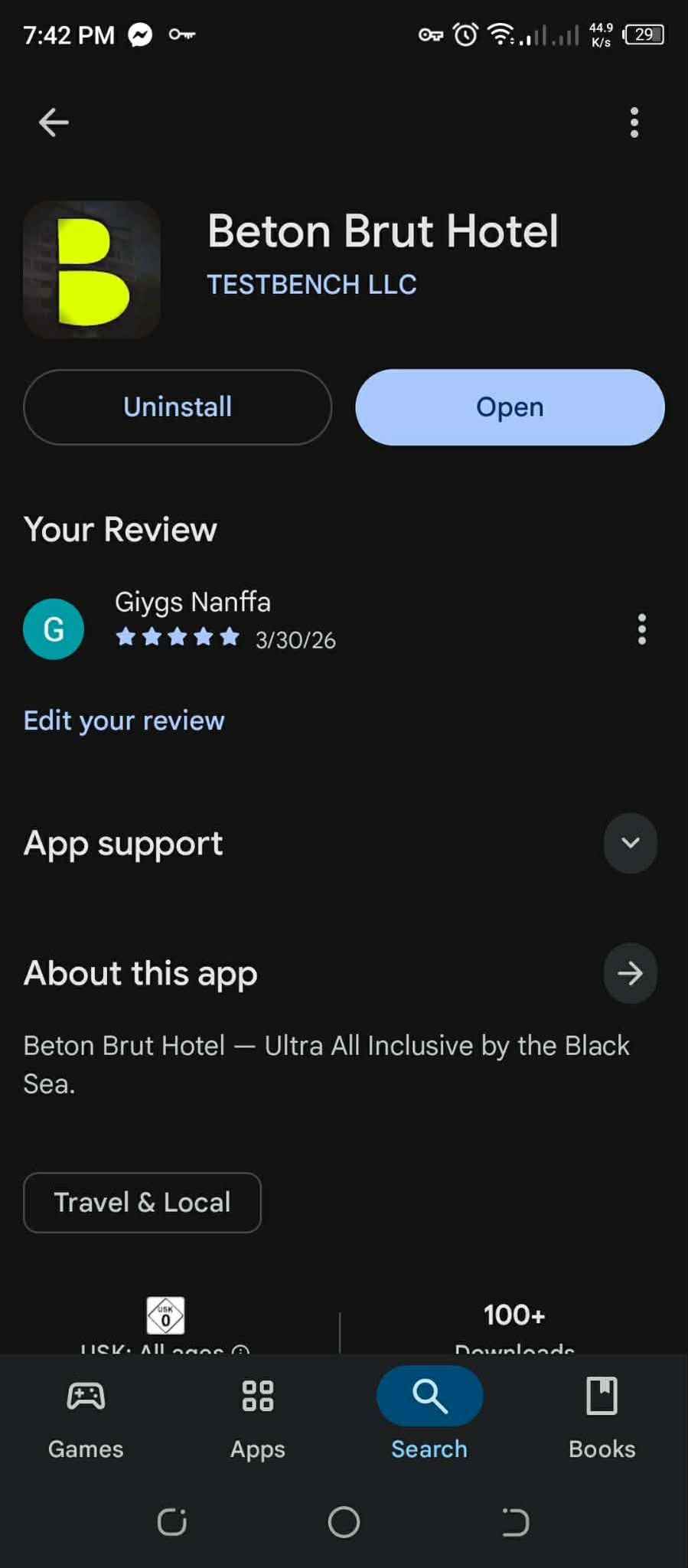Open the Beton Brut Hotel app

pos(510,407)
